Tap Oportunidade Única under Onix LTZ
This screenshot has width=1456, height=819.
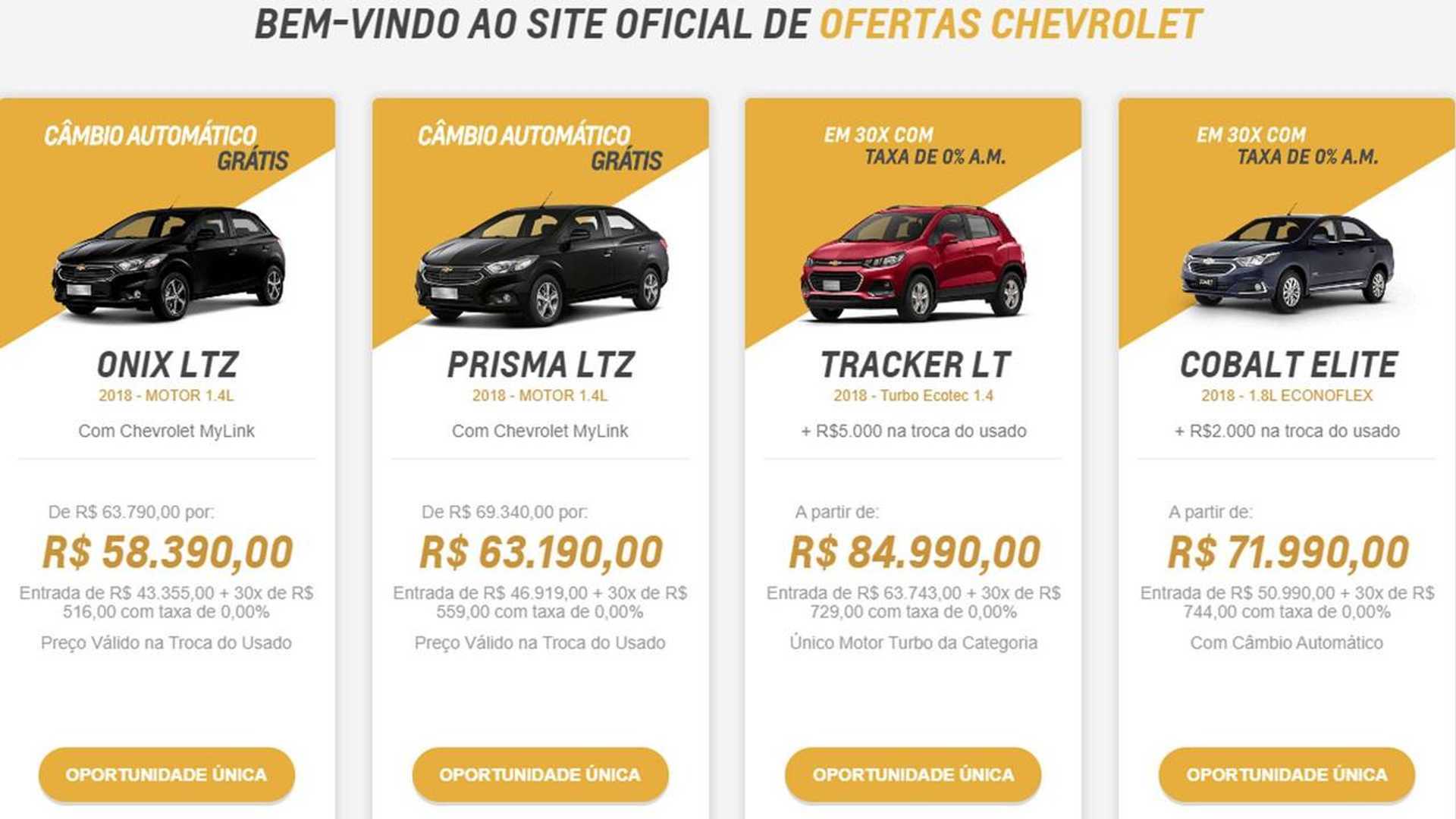[166, 774]
